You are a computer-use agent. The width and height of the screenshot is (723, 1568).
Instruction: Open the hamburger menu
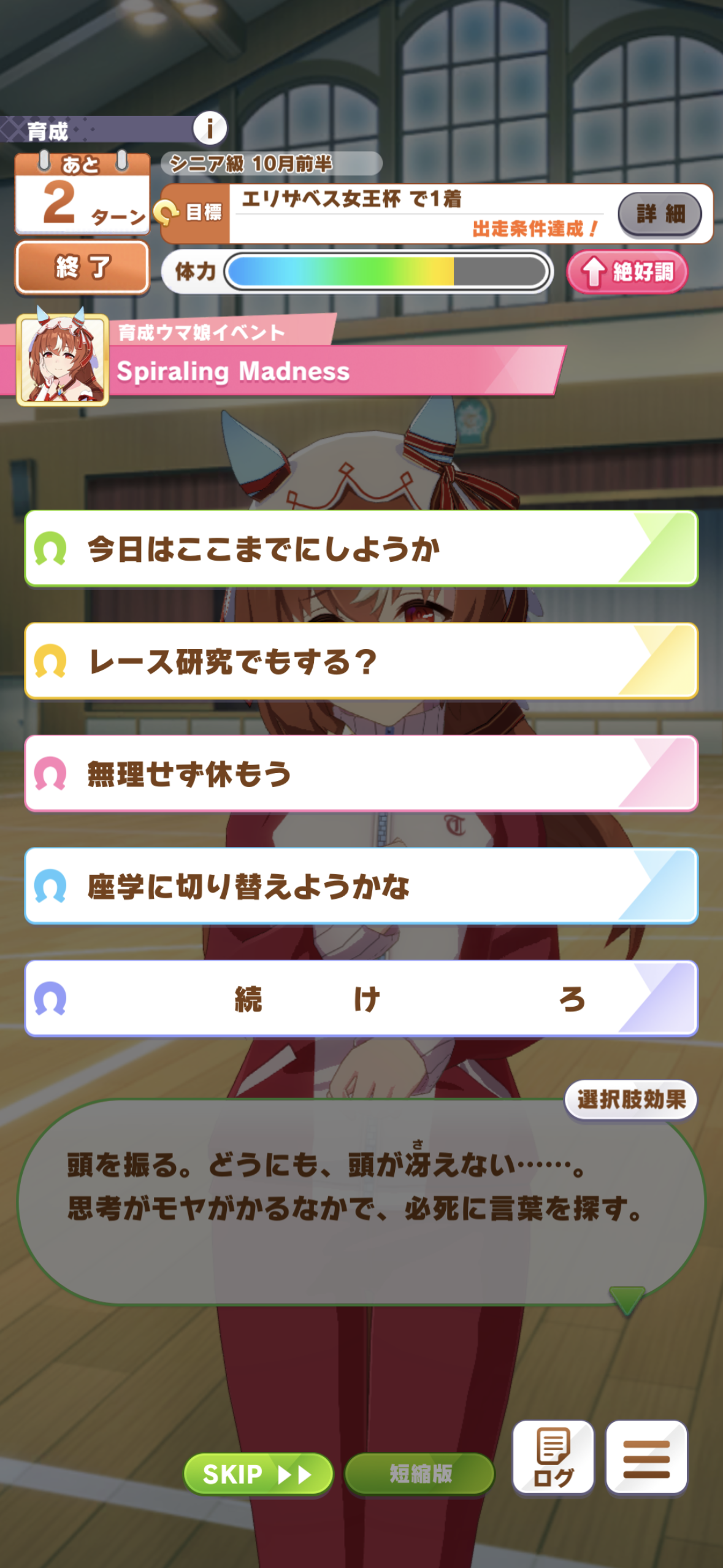coord(646,1457)
